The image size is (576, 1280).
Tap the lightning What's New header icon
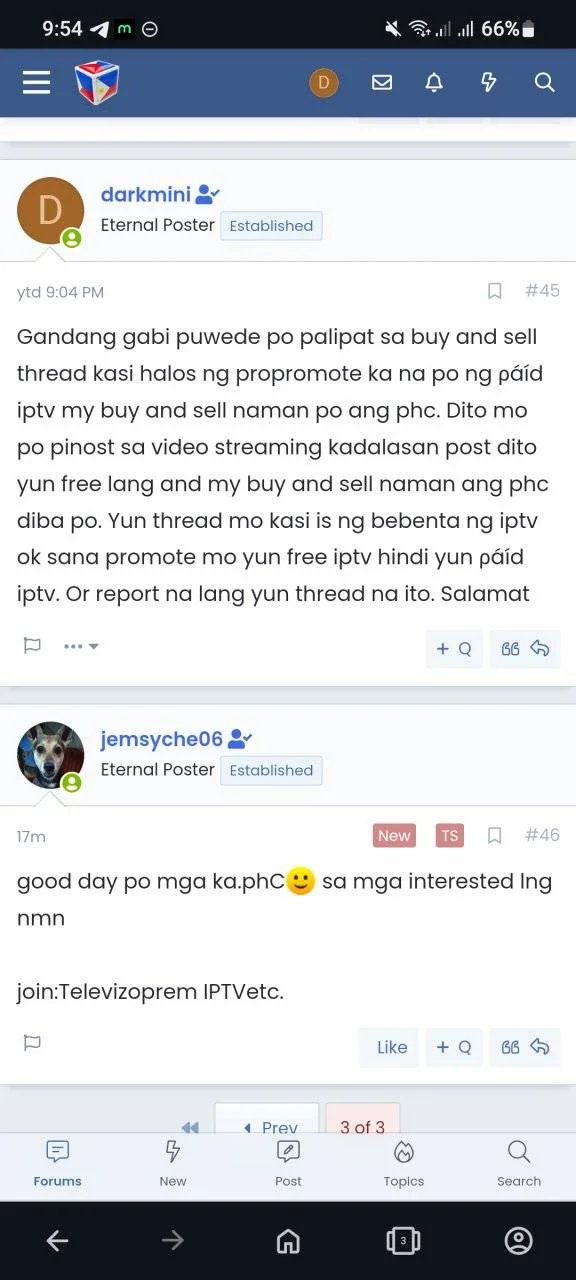(x=489, y=82)
